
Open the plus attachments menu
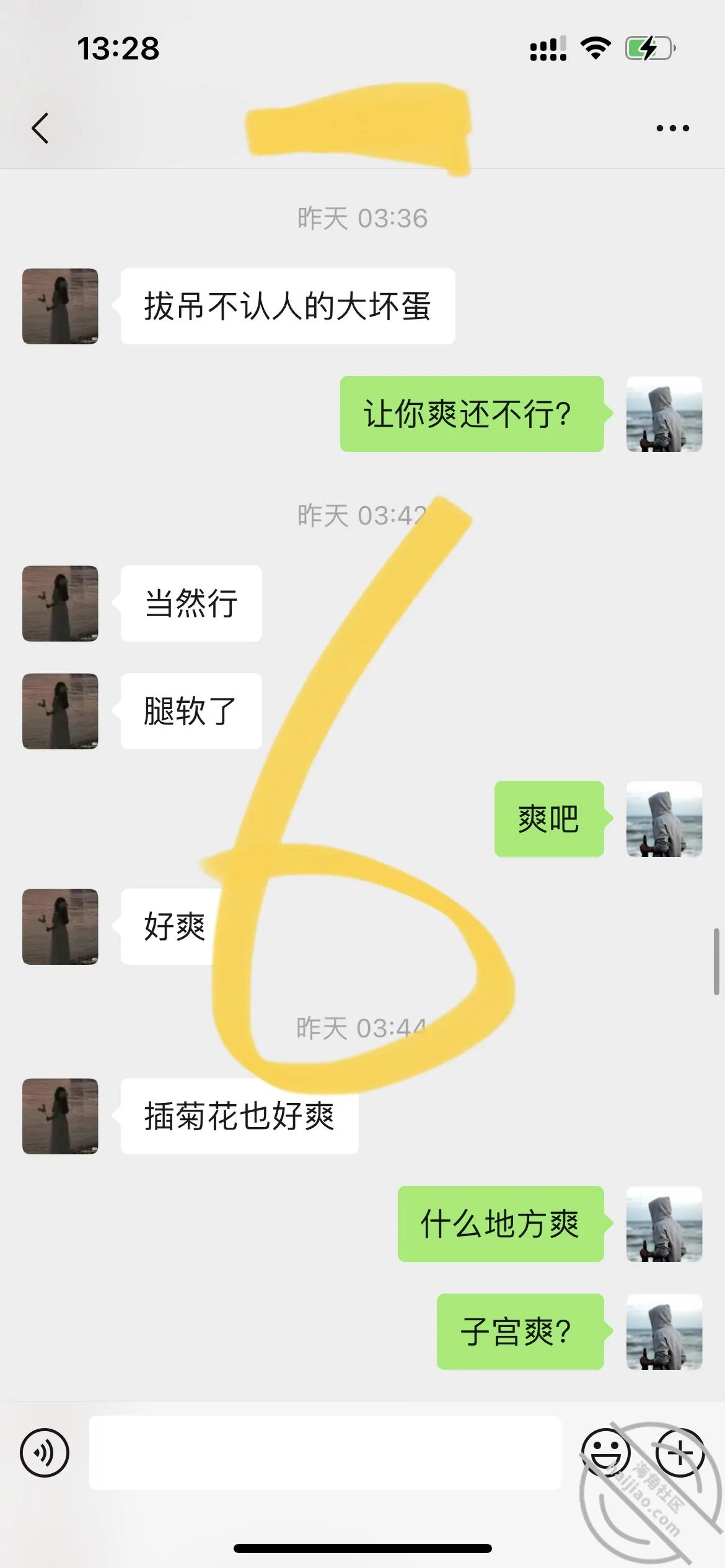[x=680, y=1453]
